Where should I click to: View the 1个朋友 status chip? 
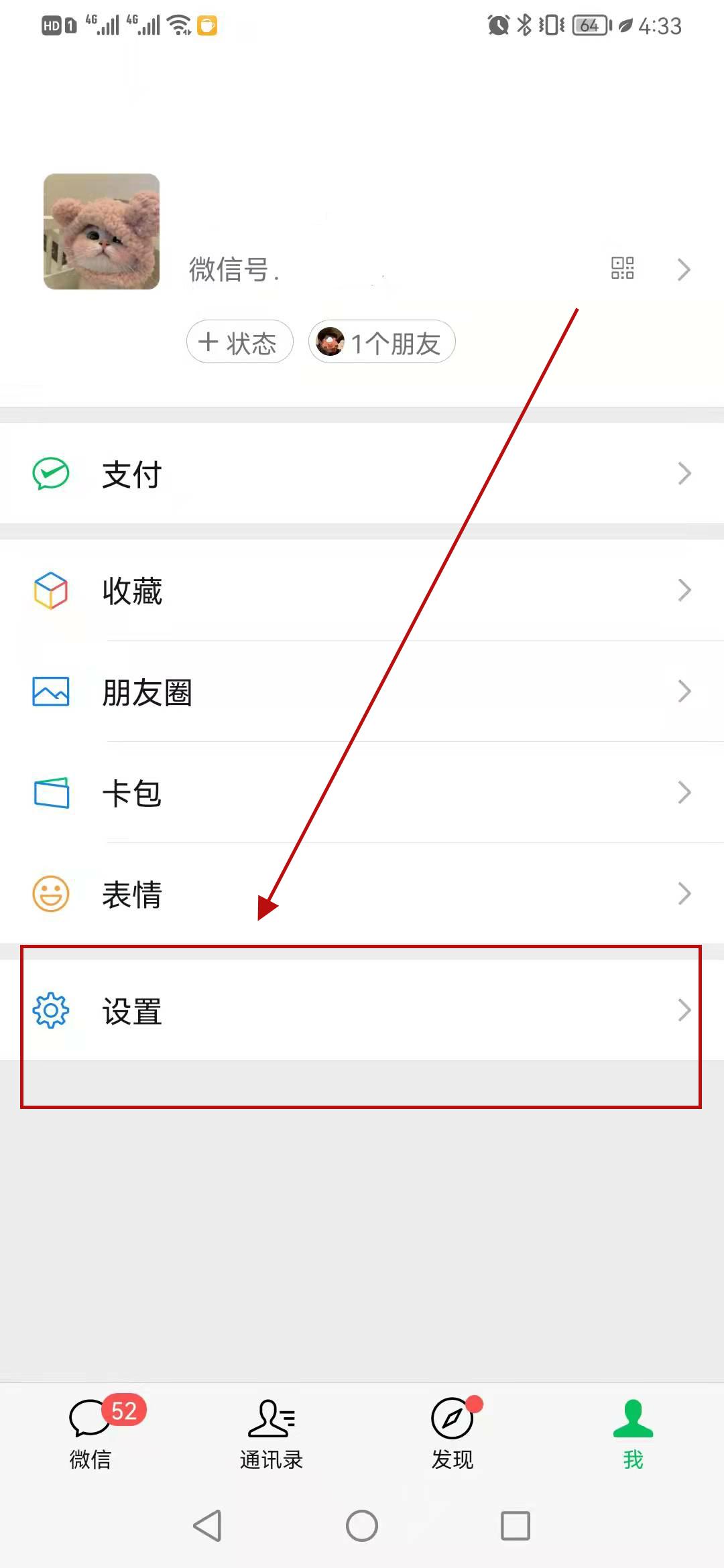click(x=381, y=342)
